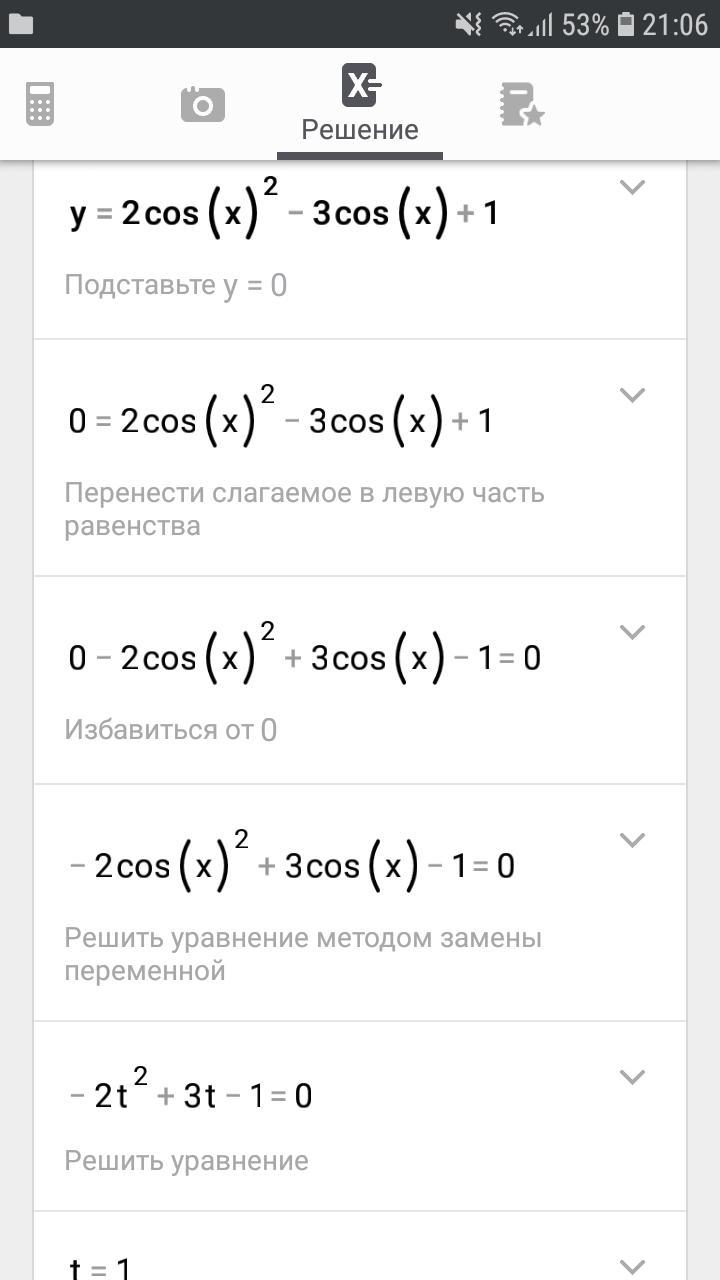
Task: Open the camera tab
Action: 202,104
